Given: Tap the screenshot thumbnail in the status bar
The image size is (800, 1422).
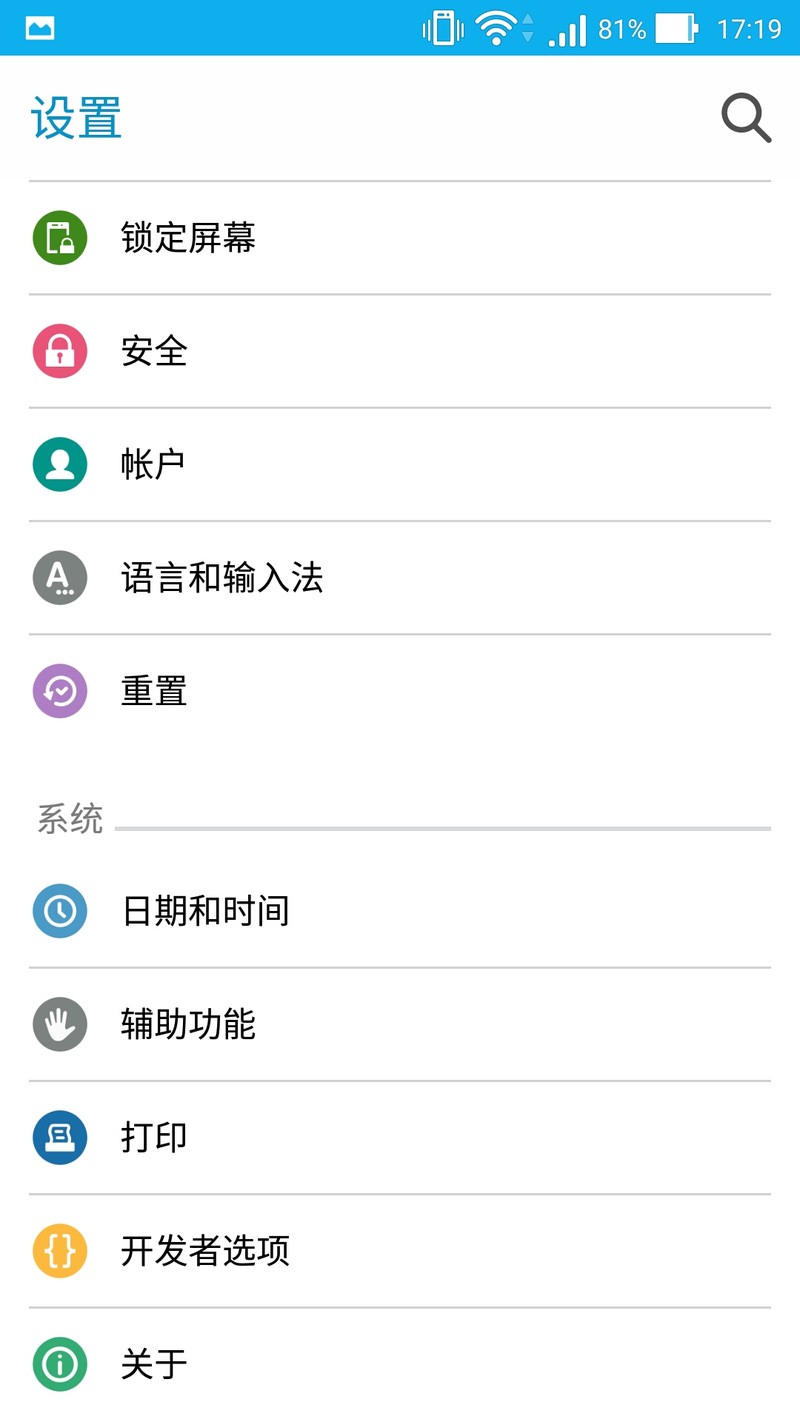Looking at the screenshot, I should (38, 27).
